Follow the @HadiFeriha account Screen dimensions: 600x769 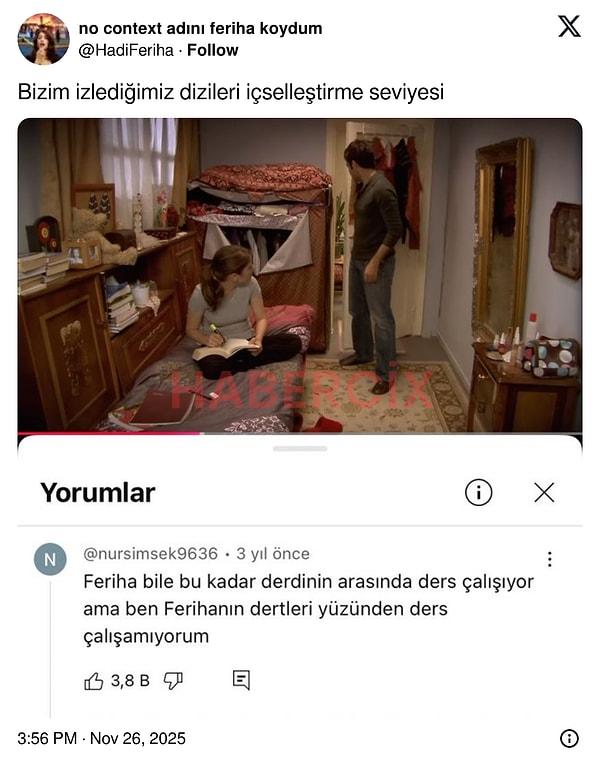213,50
